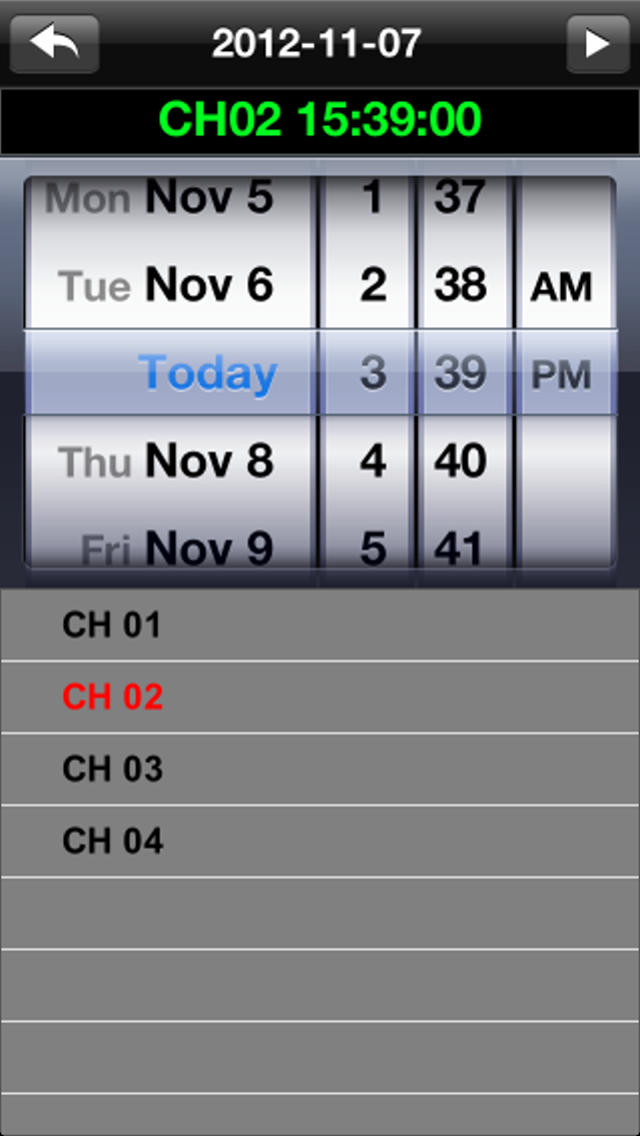Go back with the return arrow
Screen dimensions: 640x1136
(54, 43)
